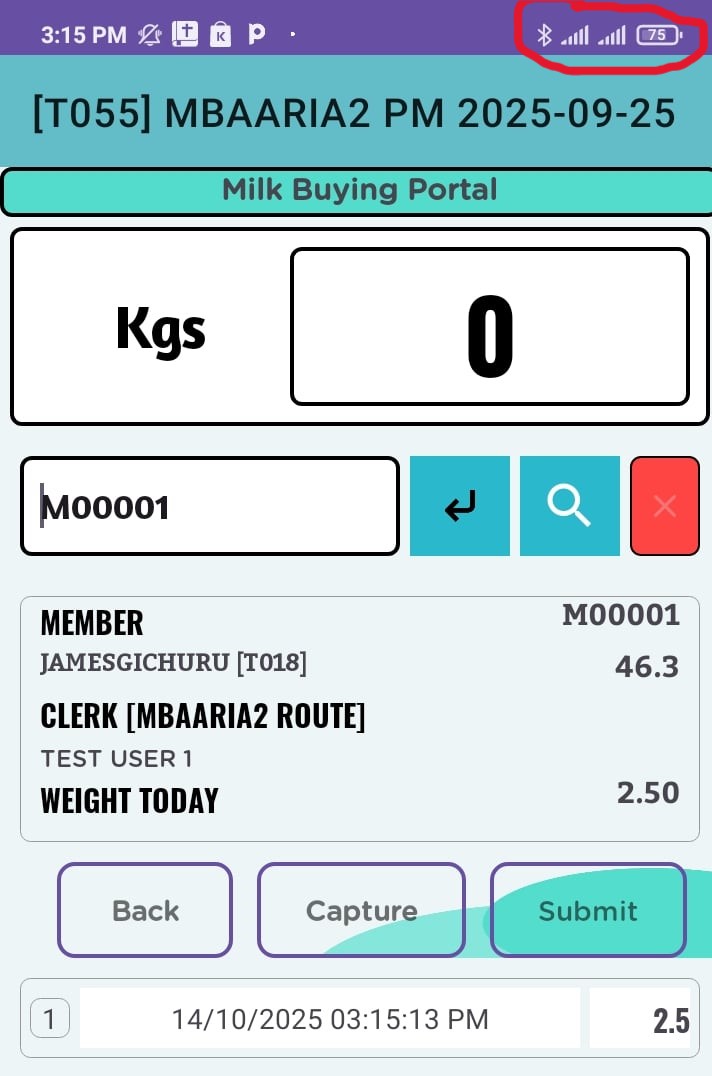Open the 14/10/2025 03:15:13 PM record
Image resolution: width=712 pixels, height=1076 pixels.
coord(330,1019)
